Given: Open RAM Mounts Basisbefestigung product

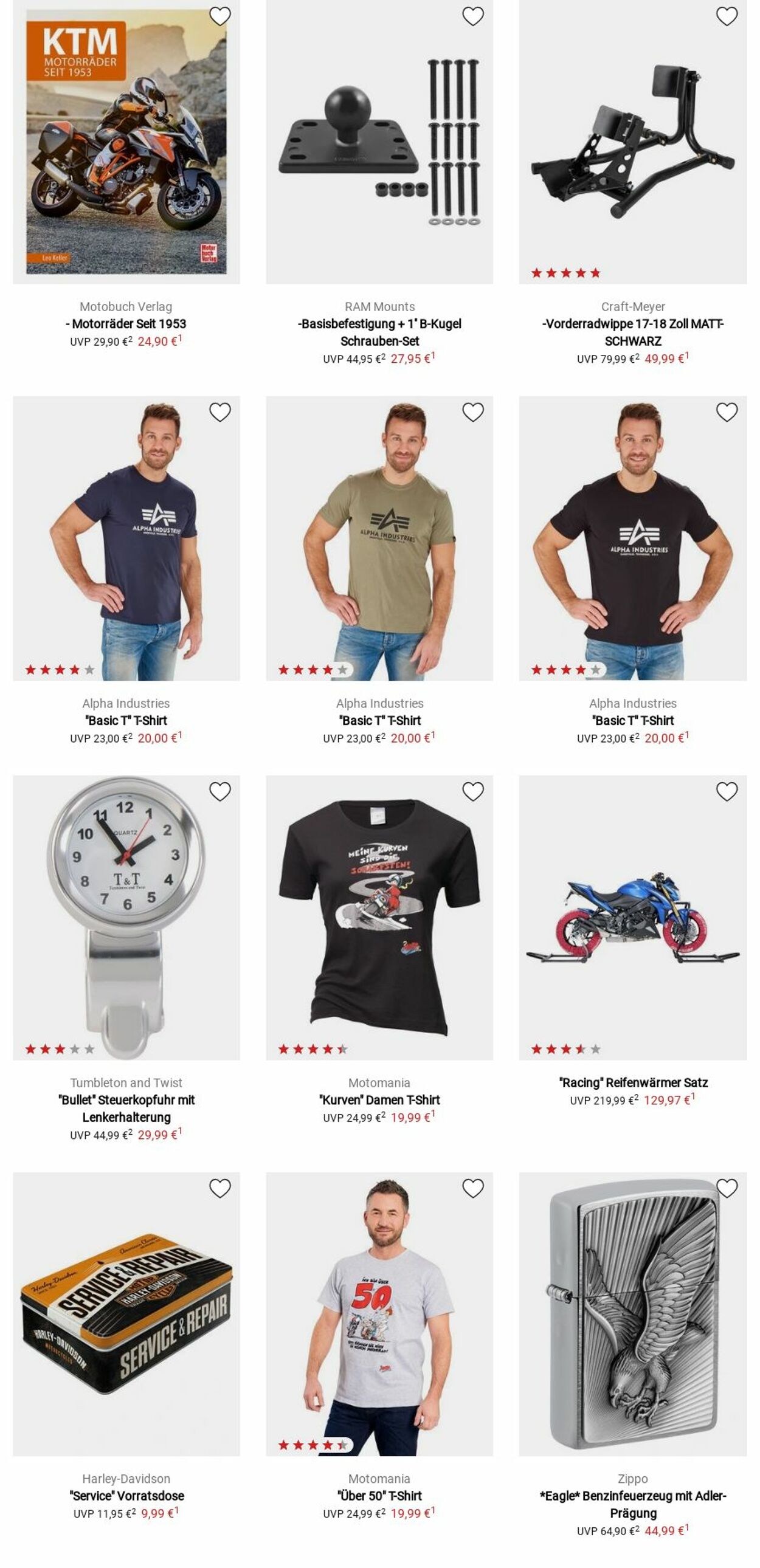Looking at the screenshot, I should [379, 332].
